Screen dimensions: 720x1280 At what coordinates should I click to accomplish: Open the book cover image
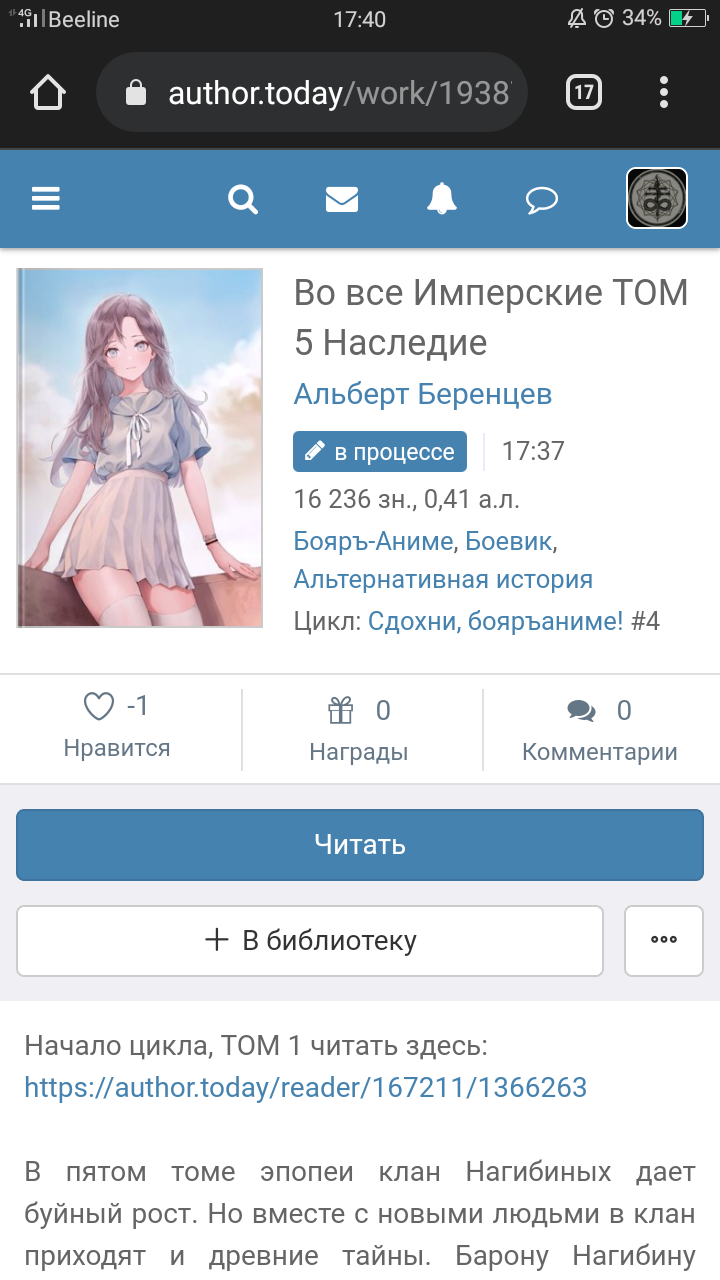pyautogui.click(x=140, y=448)
